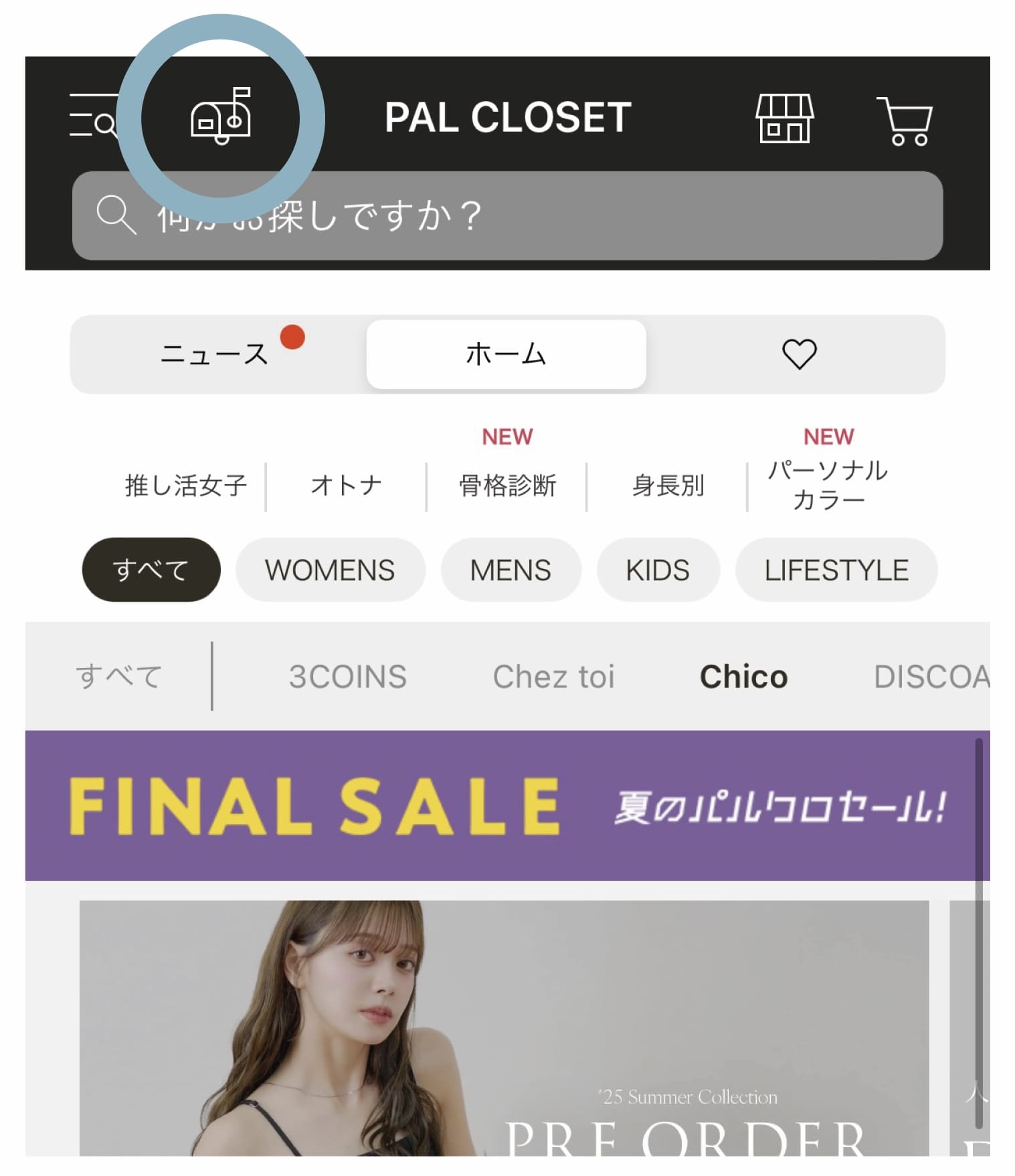Screen dimensions: 1015x1176
Task: Select the Chez toi brand tab
Action: (553, 677)
